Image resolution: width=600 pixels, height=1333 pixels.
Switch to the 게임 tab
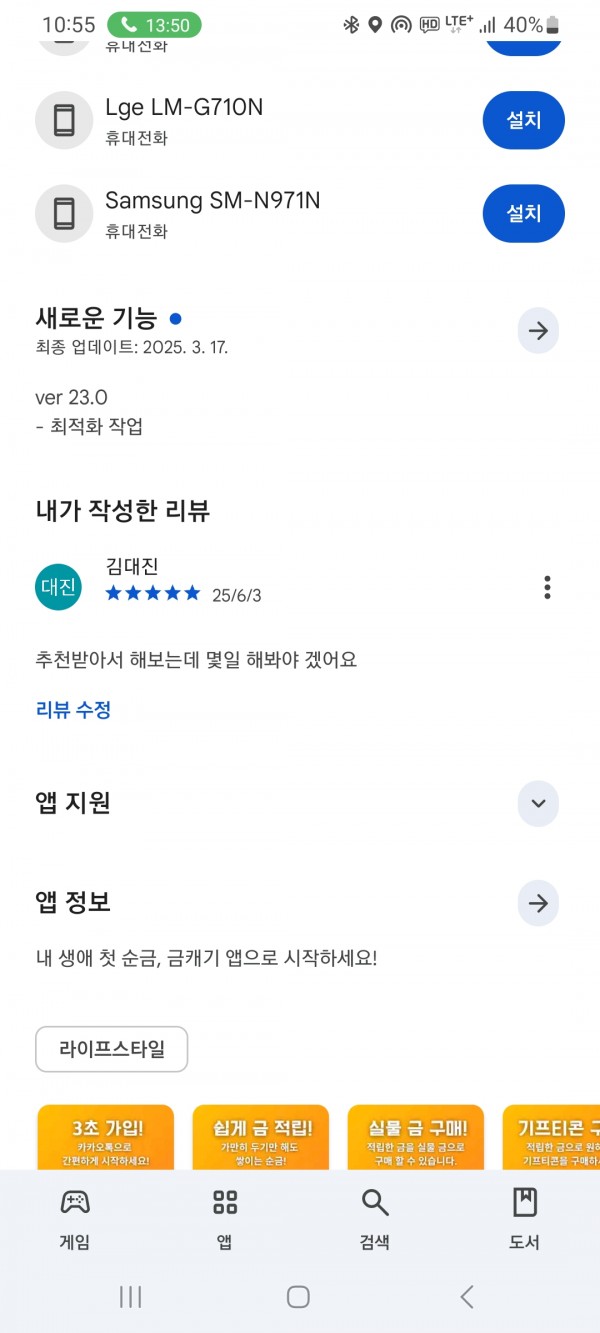[75, 1219]
